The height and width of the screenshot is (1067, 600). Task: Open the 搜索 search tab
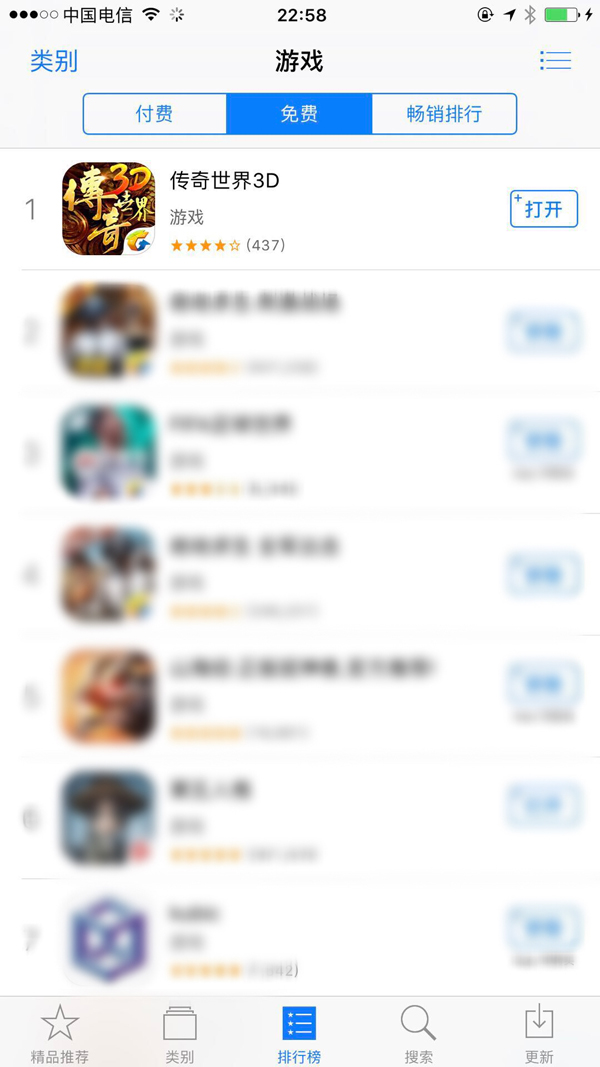[x=419, y=1034]
